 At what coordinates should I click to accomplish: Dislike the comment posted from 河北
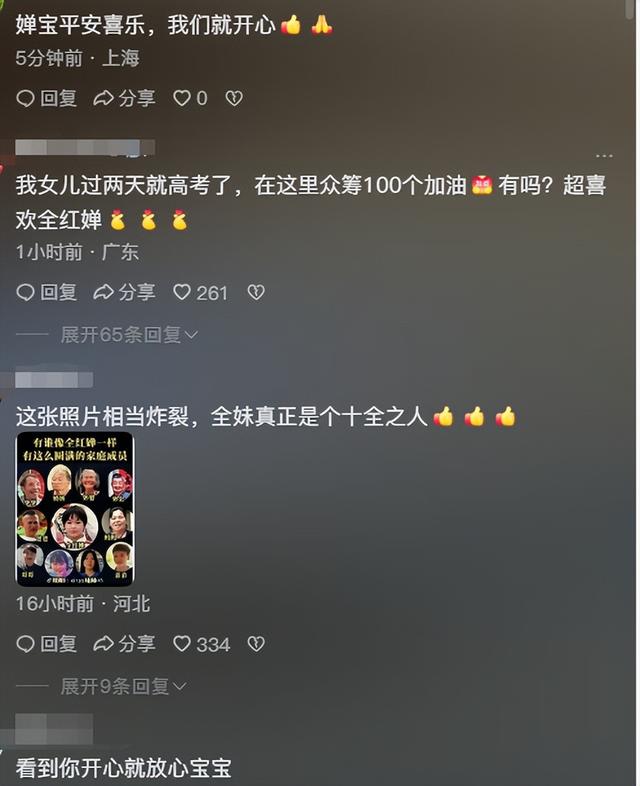point(256,644)
